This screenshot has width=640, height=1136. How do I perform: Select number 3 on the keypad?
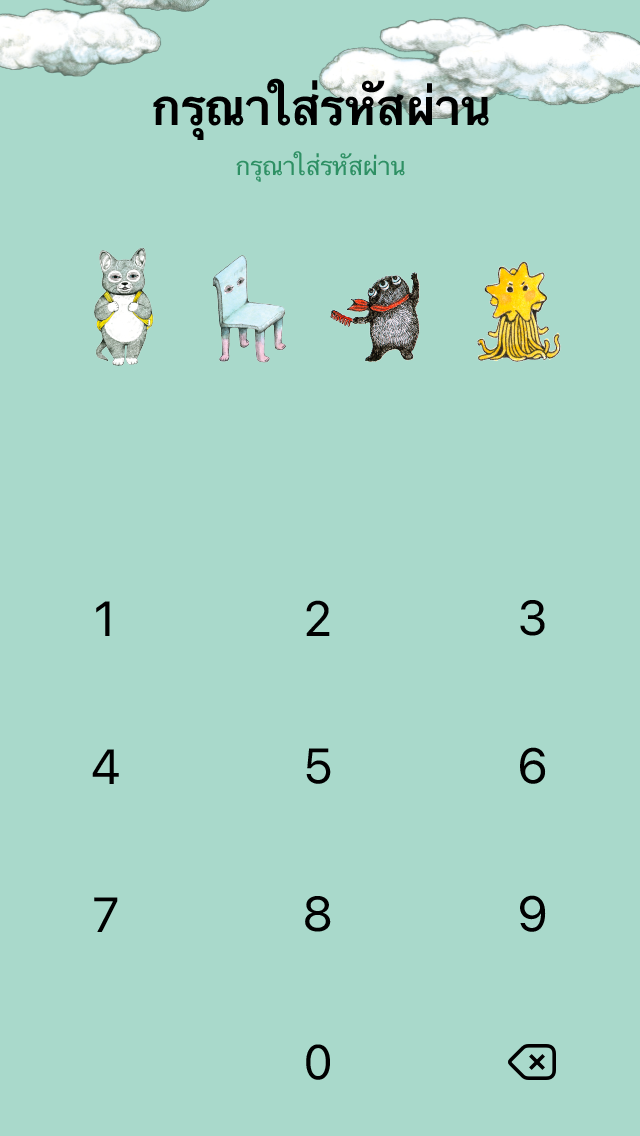(x=532, y=619)
